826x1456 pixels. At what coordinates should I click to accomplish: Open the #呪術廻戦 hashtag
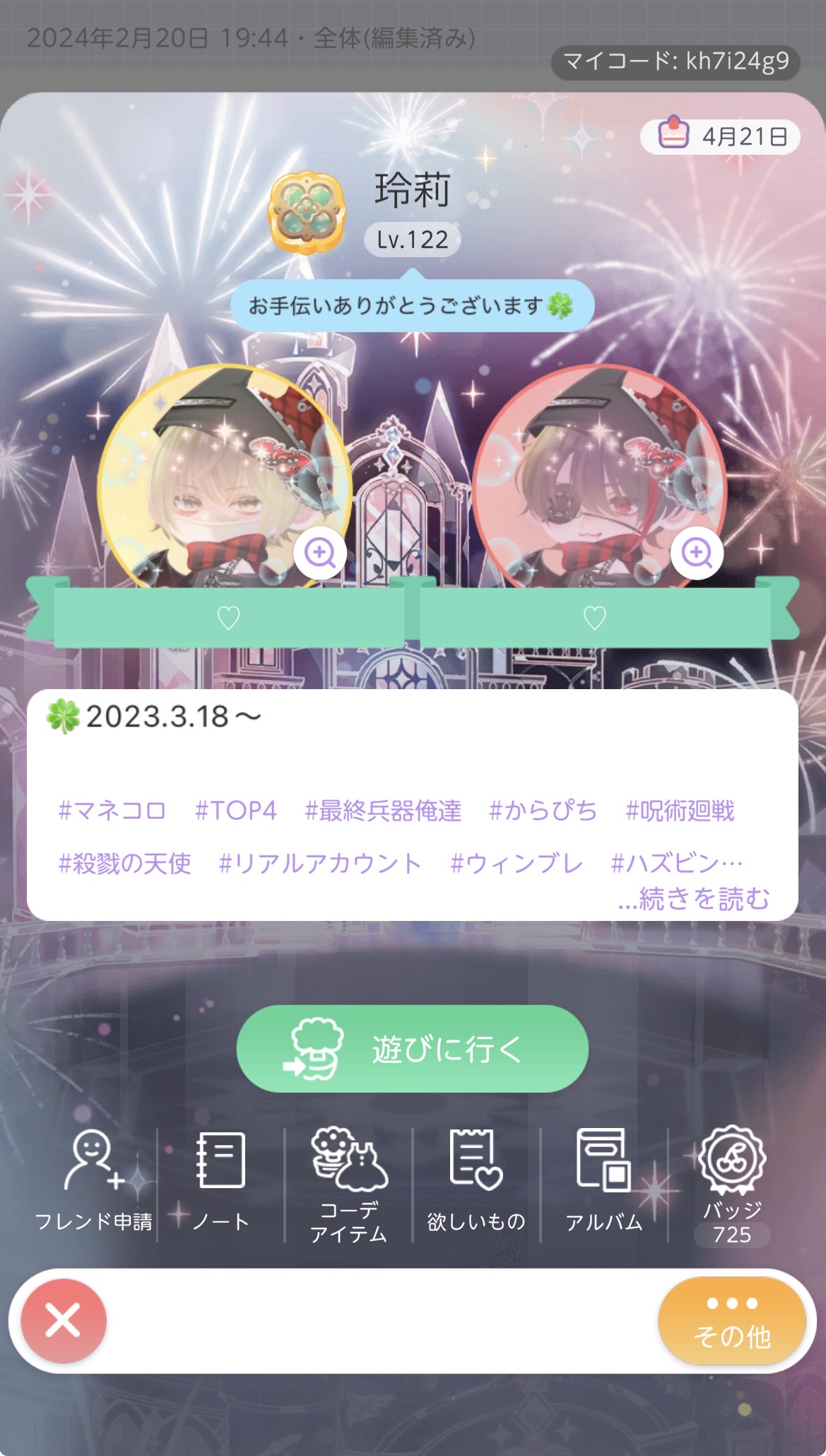pyautogui.click(x=680, y=811)
